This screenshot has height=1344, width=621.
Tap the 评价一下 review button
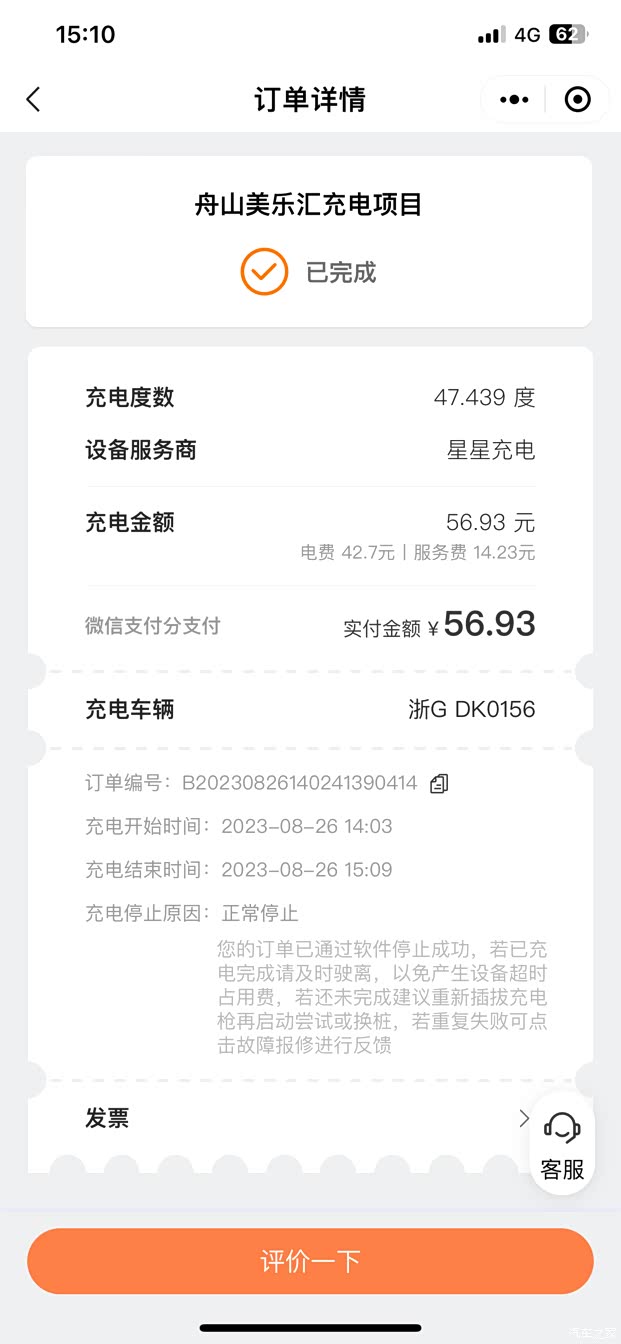(x=310, y=1261)
